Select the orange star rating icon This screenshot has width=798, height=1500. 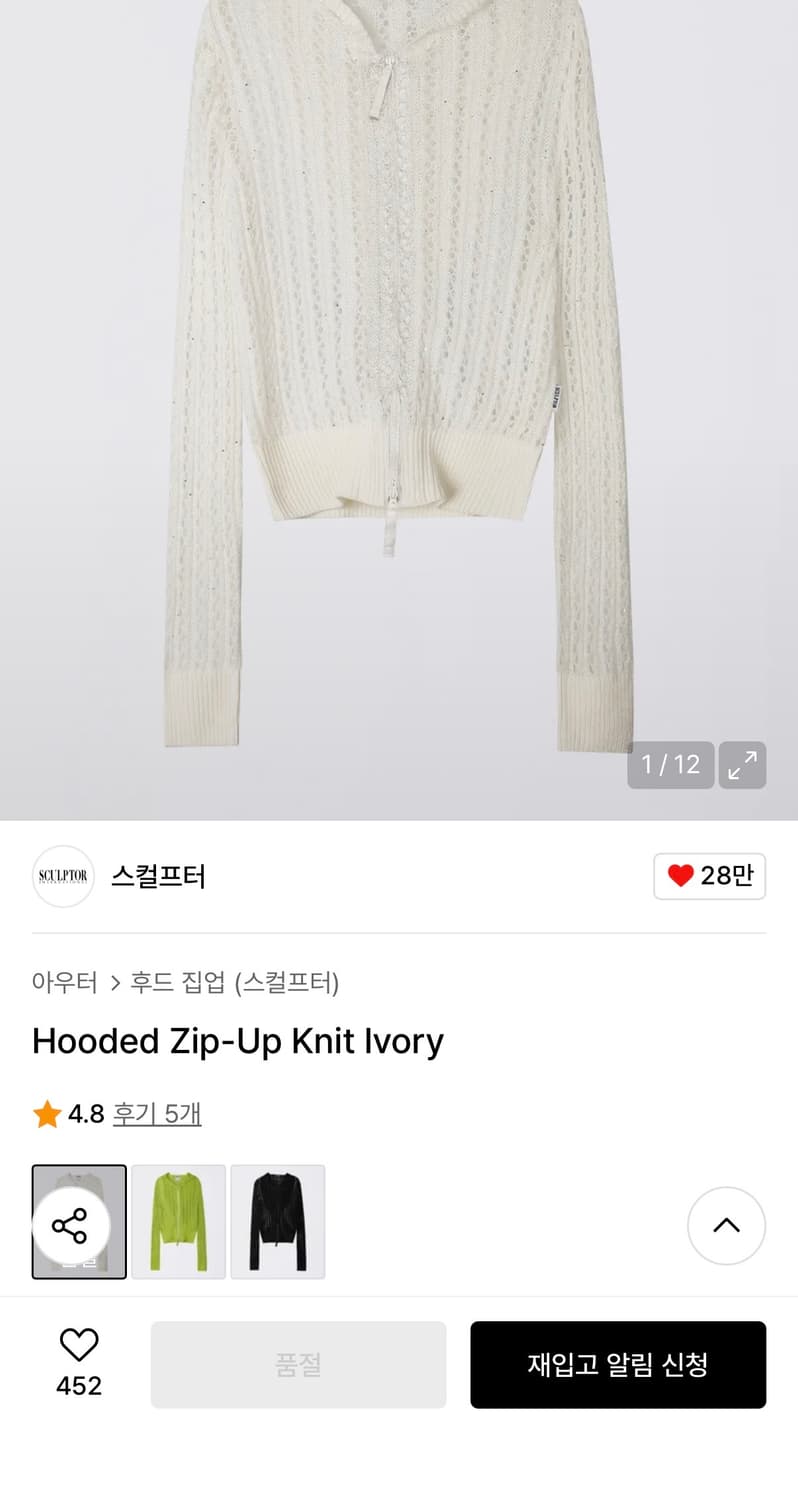[47, 1113]
